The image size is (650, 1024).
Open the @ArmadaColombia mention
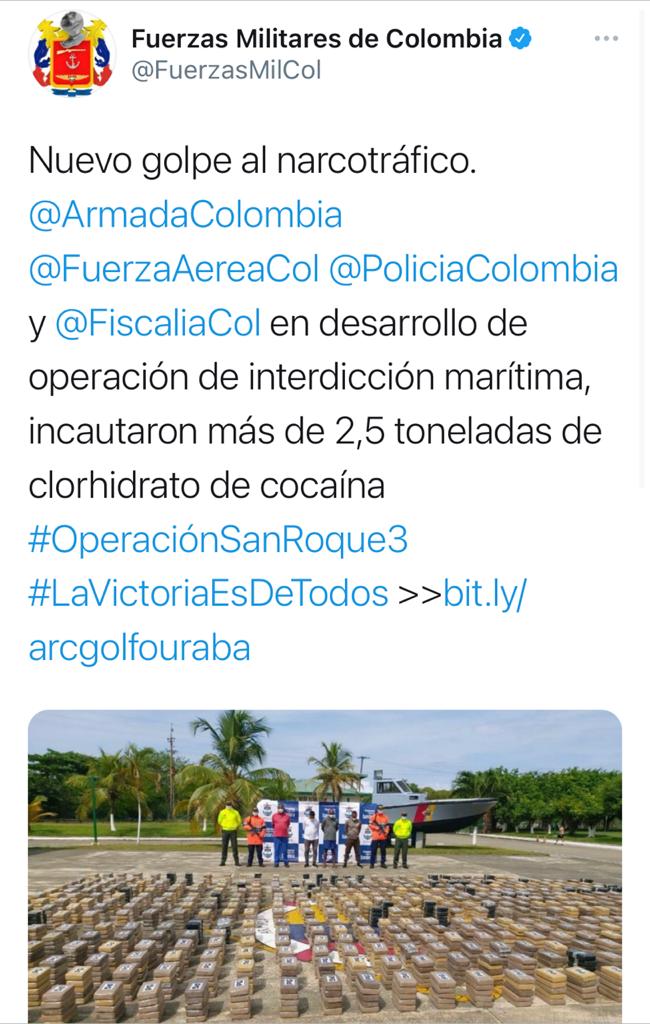coord(185,214)
